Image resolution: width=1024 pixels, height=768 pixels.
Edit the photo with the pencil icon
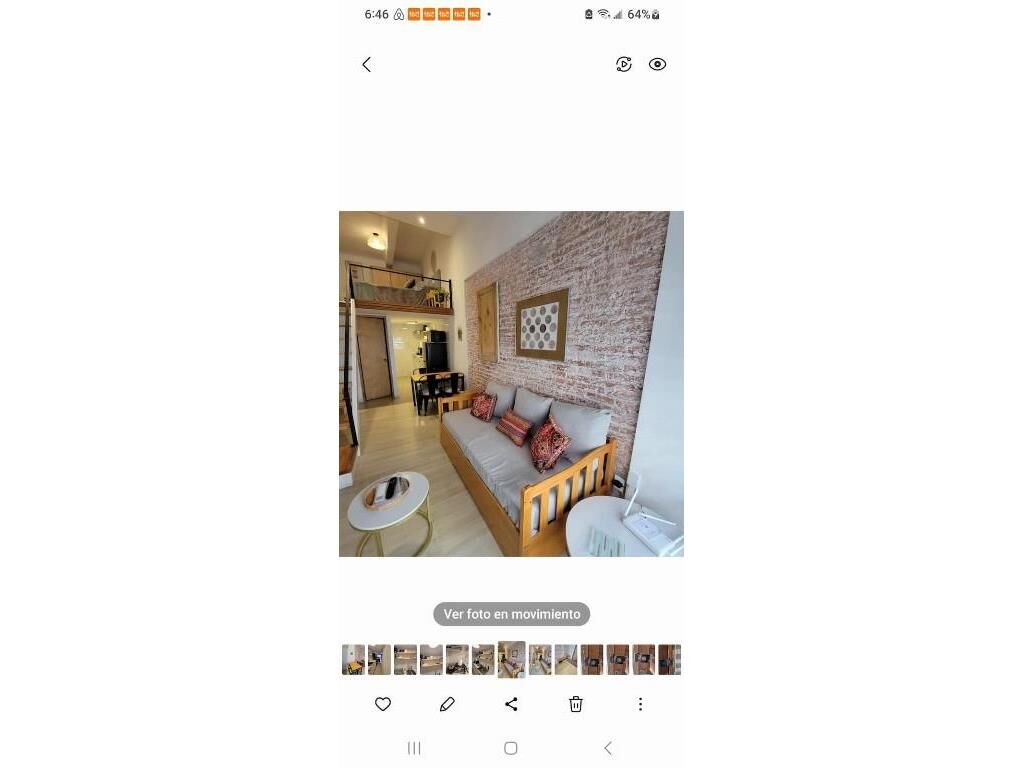pos(447,704)
